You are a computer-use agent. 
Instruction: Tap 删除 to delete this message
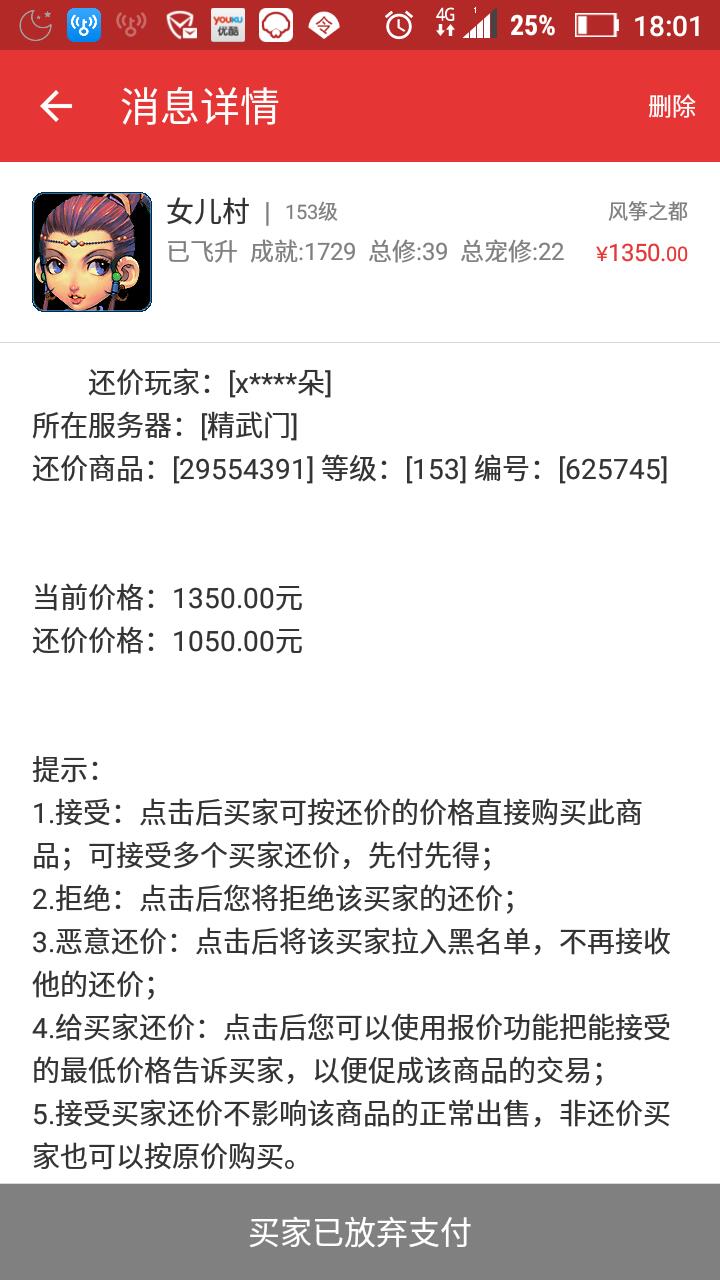pyautogui.click(x=671, y=106)
